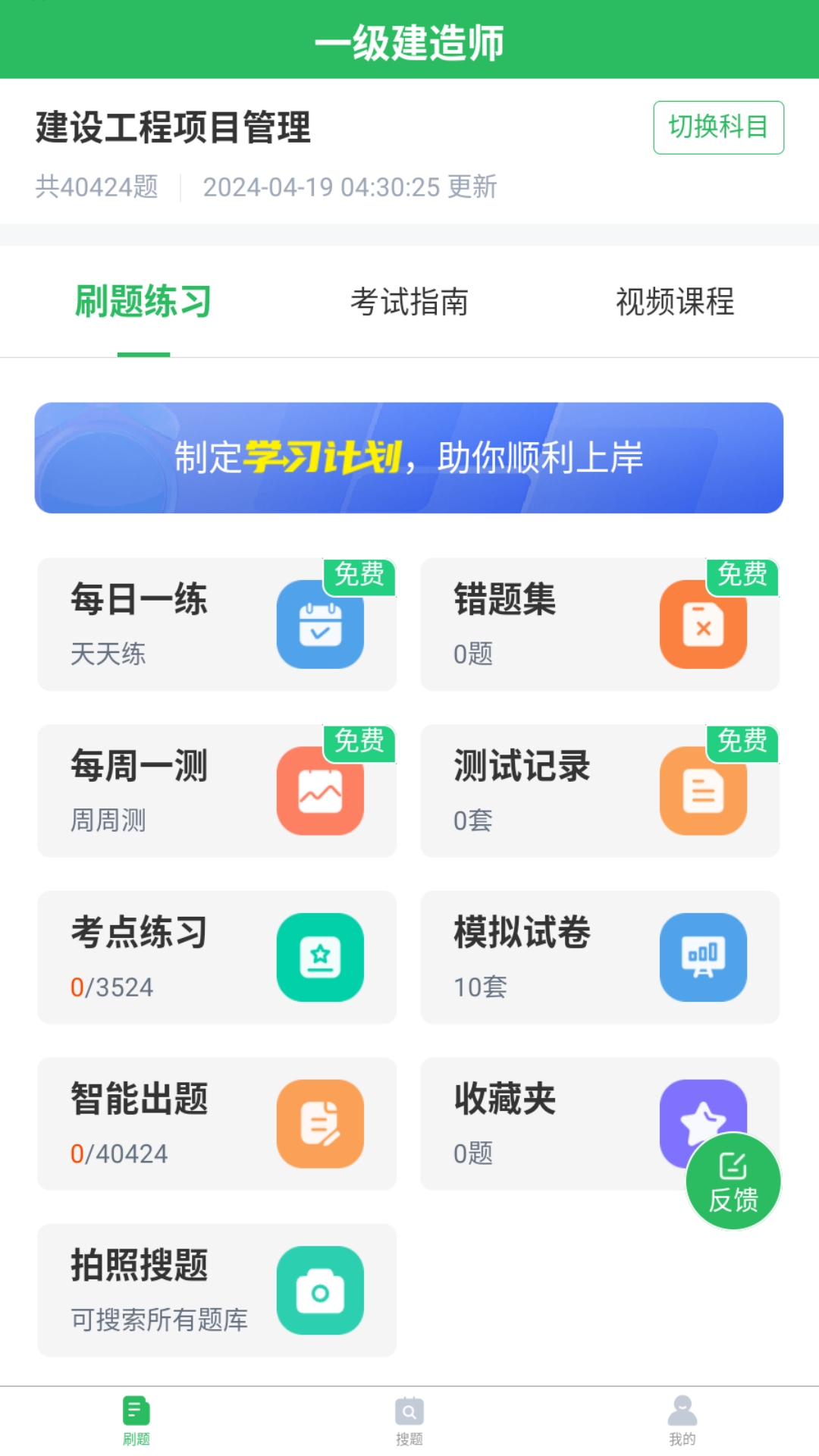Tap the 免费 badge on 每日一练
The image size is (819, 1456).
pos(359,576)
